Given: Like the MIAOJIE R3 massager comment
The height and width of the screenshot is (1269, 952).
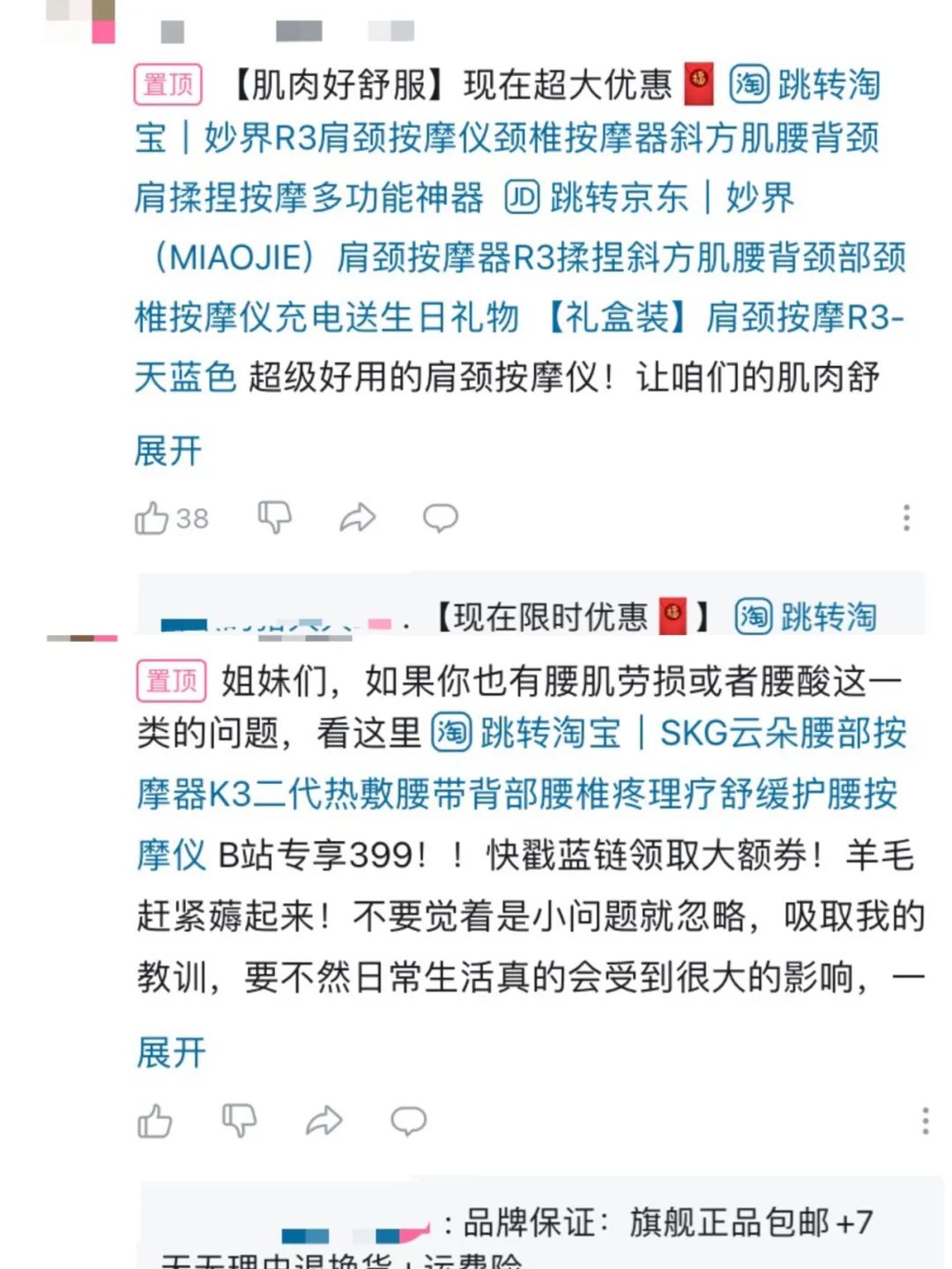Looking at the screenshot, I should tap(152, 519).
